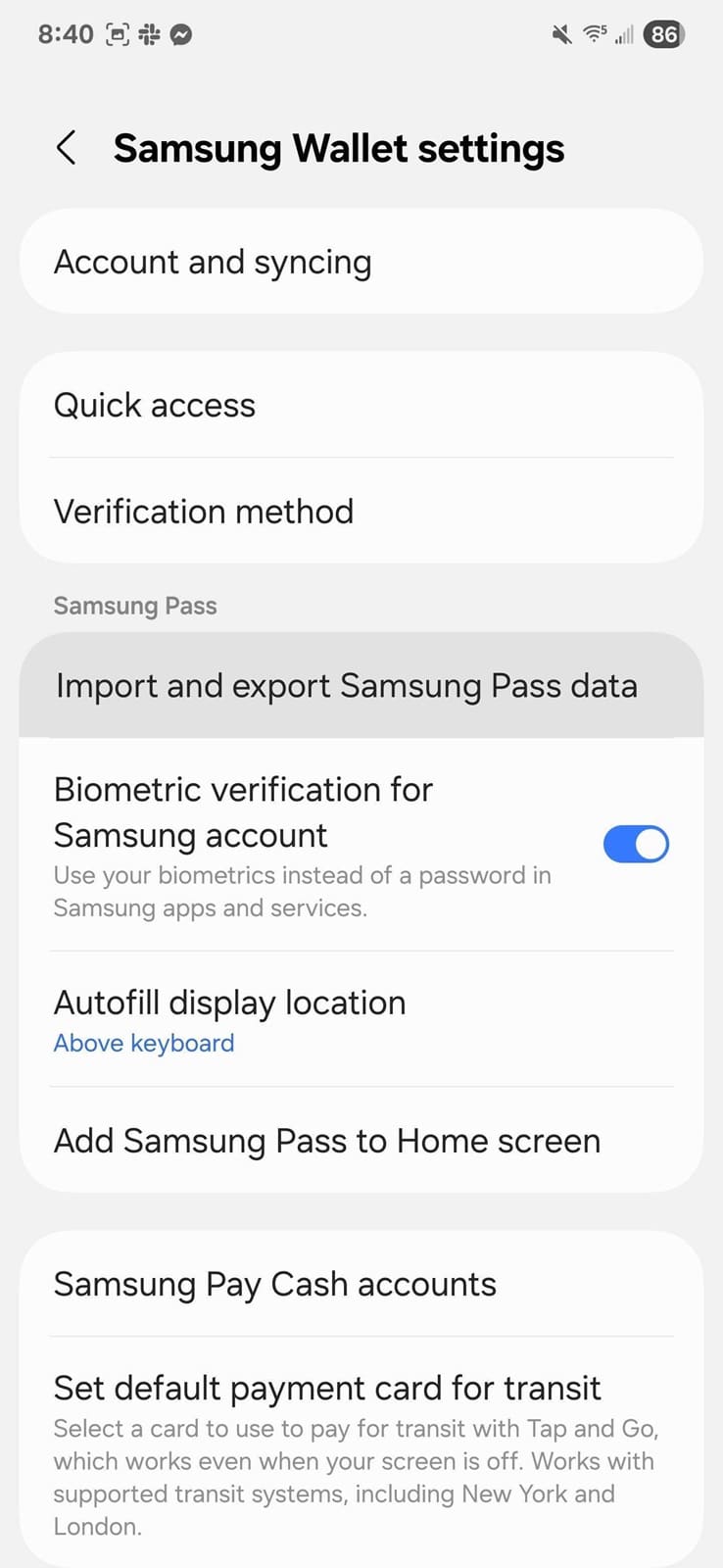Disable biometric verification for Samsung account
This screenshot has width=723, height=1568.
pos(636,844)
